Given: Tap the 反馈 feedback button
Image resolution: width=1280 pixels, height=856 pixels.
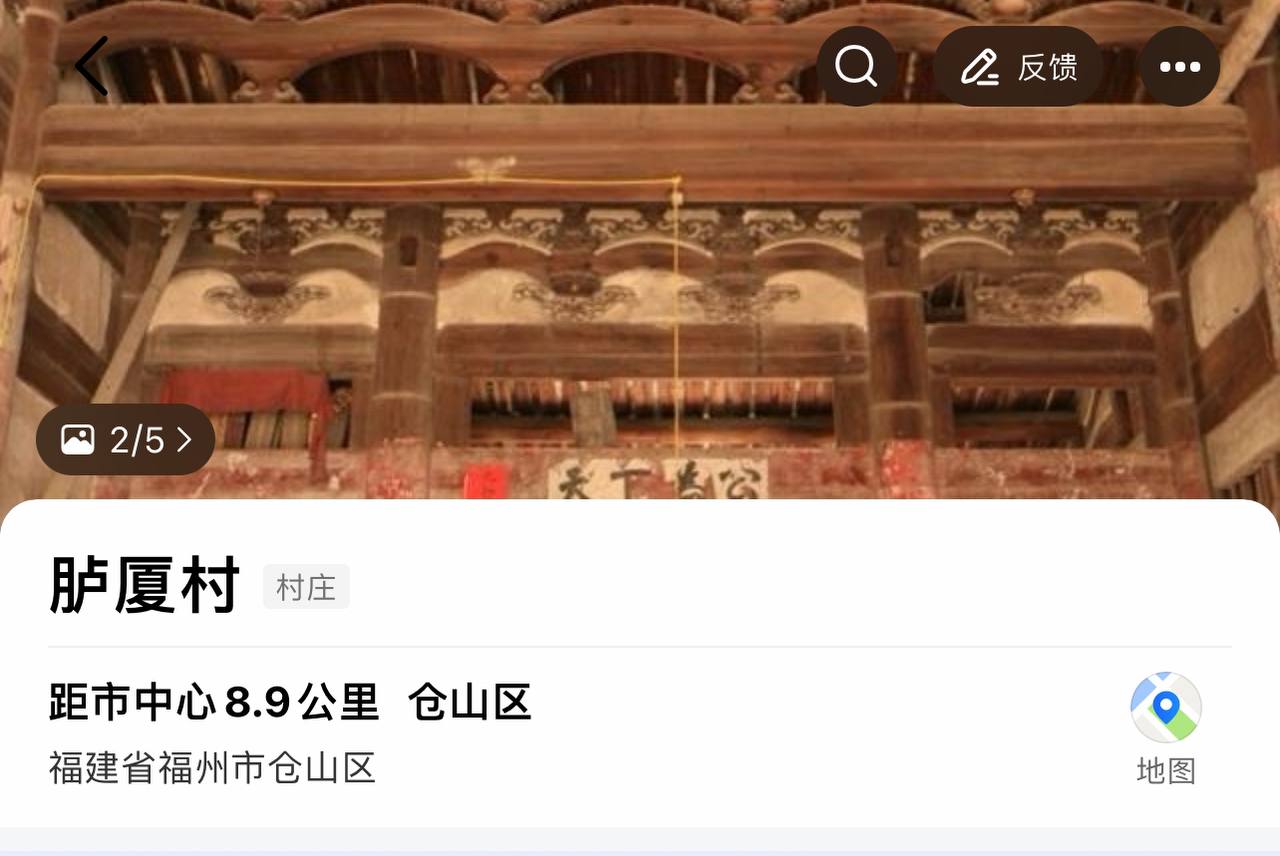Looking at the screenshot, I should point(1018,66).
